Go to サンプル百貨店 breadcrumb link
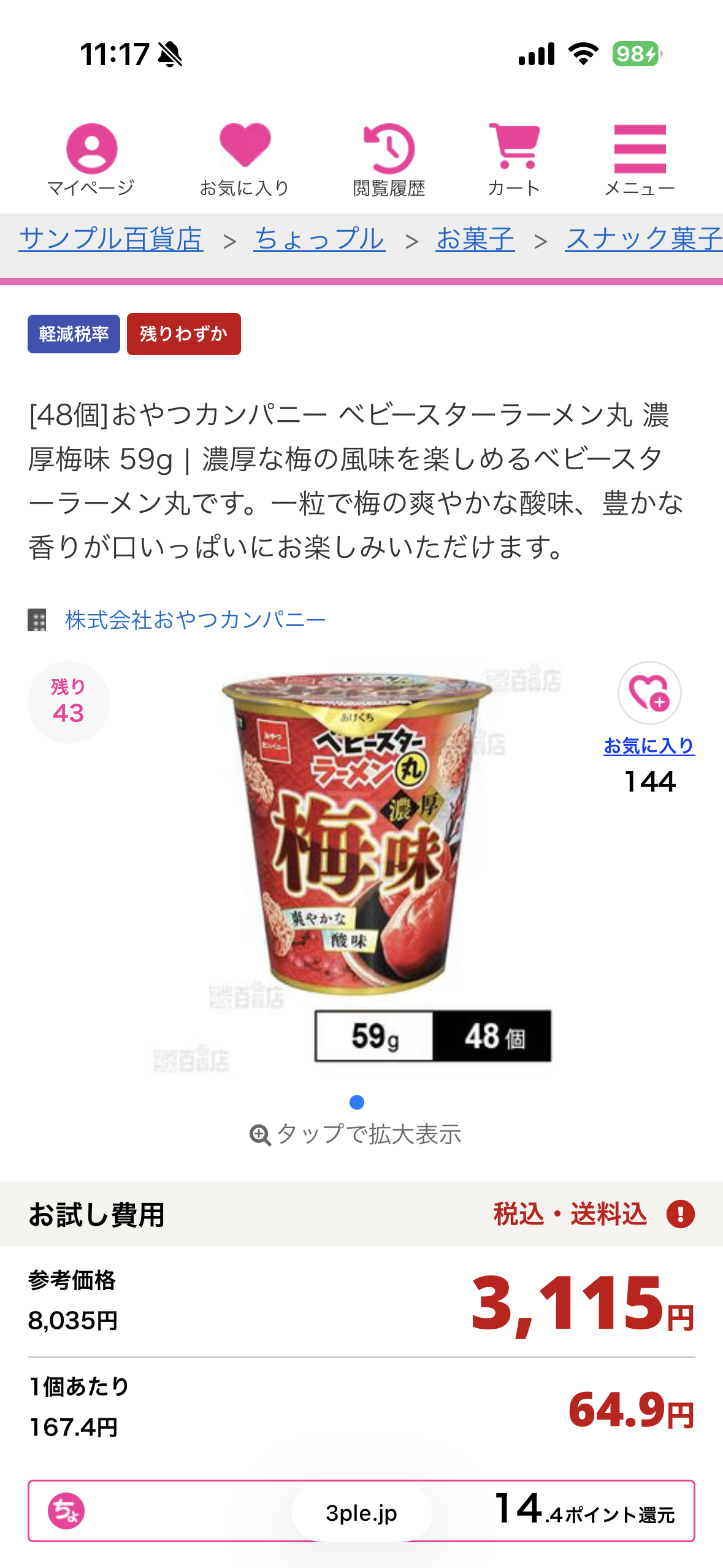 [x=111, y=239]
